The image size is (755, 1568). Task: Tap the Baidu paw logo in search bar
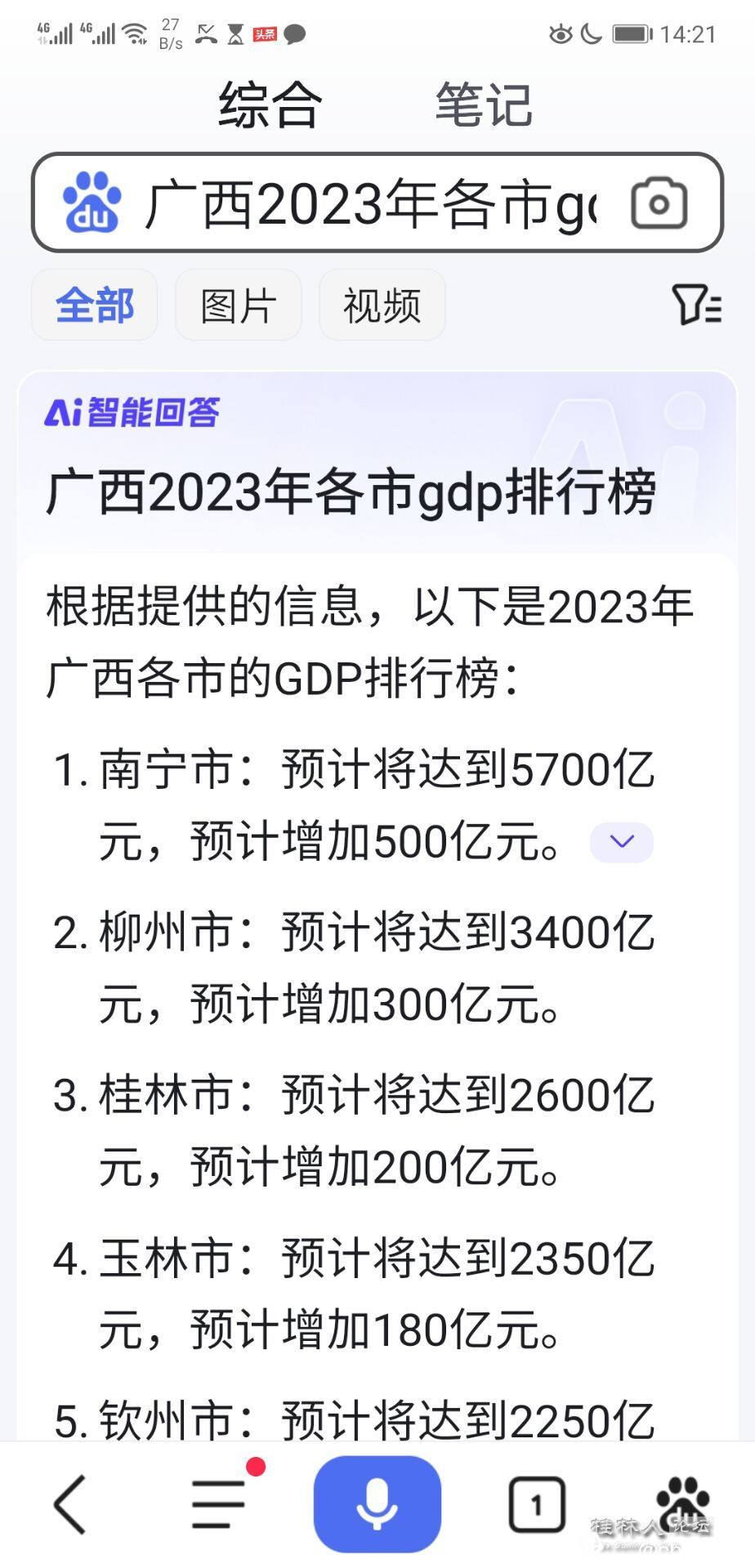coord(92,203)
